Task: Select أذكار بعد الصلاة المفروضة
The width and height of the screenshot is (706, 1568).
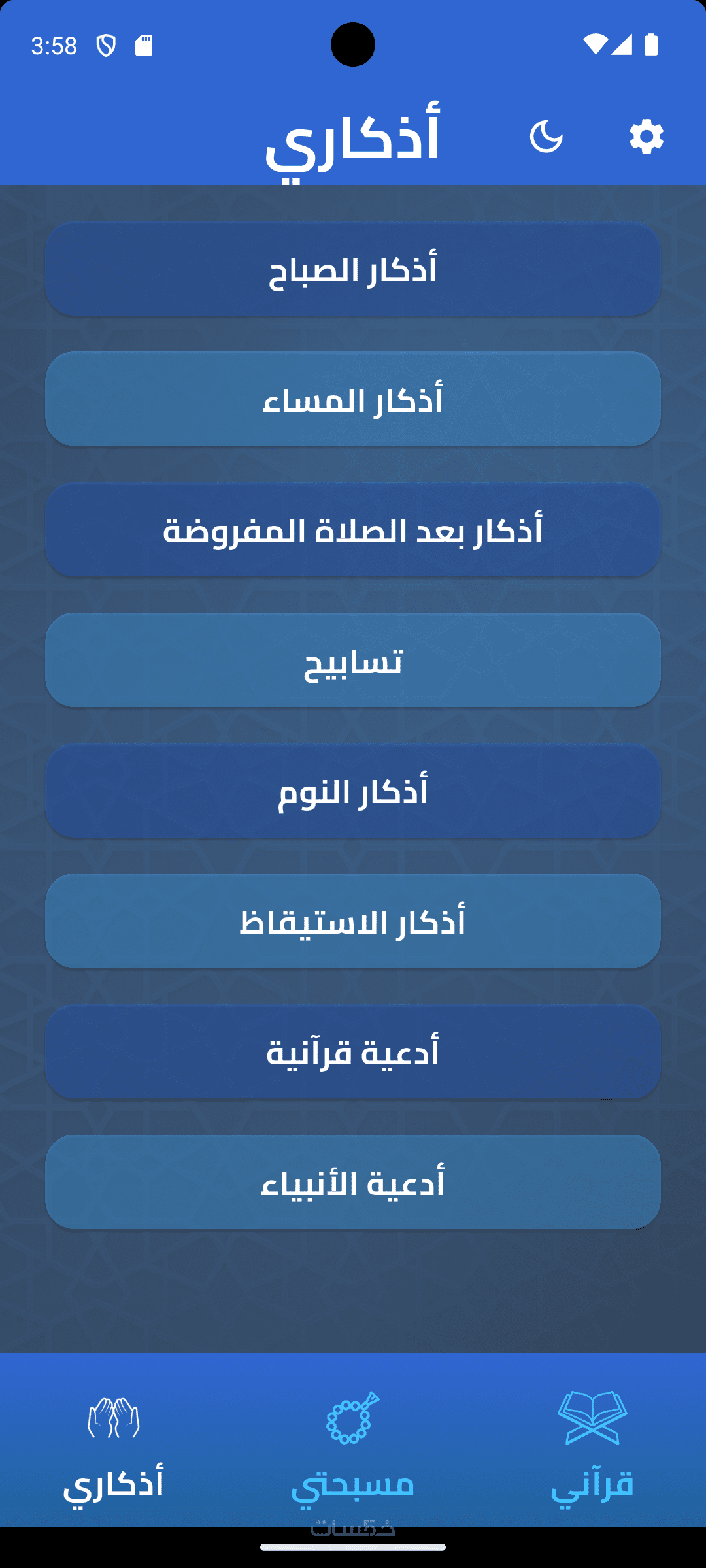Action: pos(353,530)
